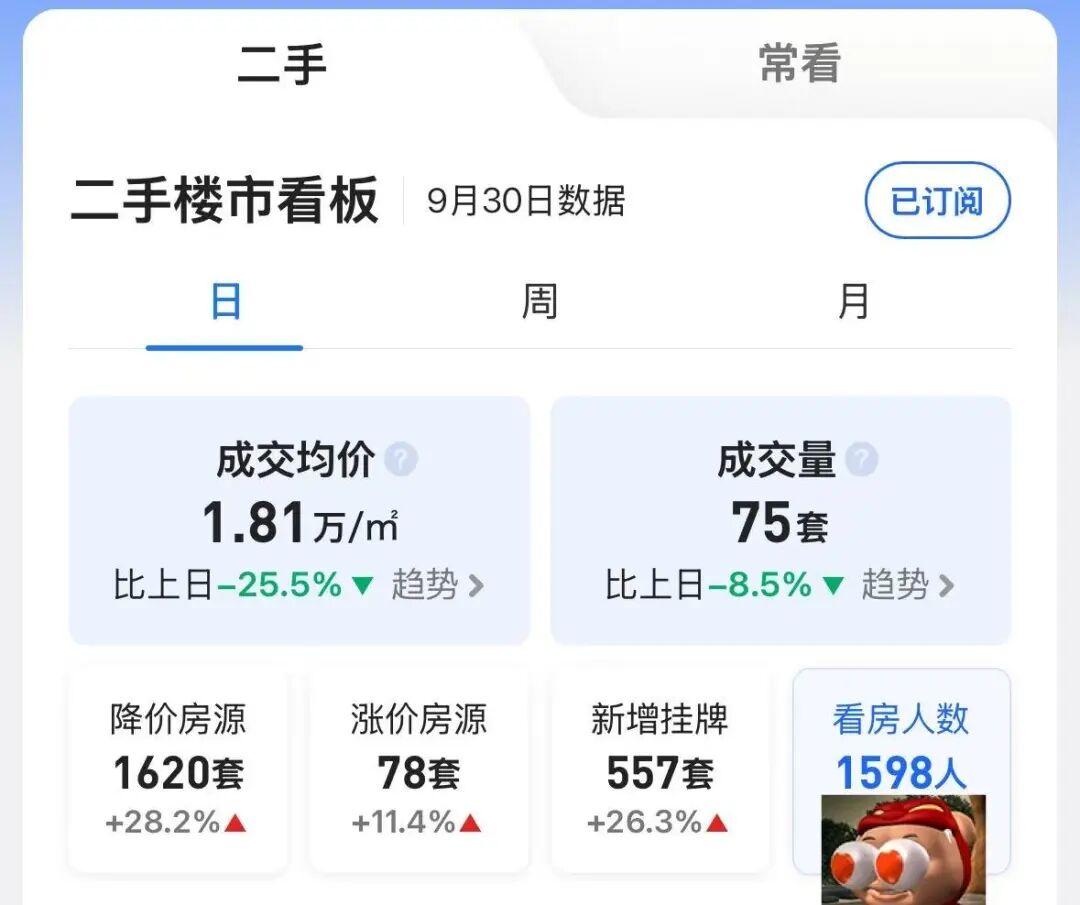1080x905 pixels.
Task: Open the 涨价房源 card
Action: (x=418, y=769)
